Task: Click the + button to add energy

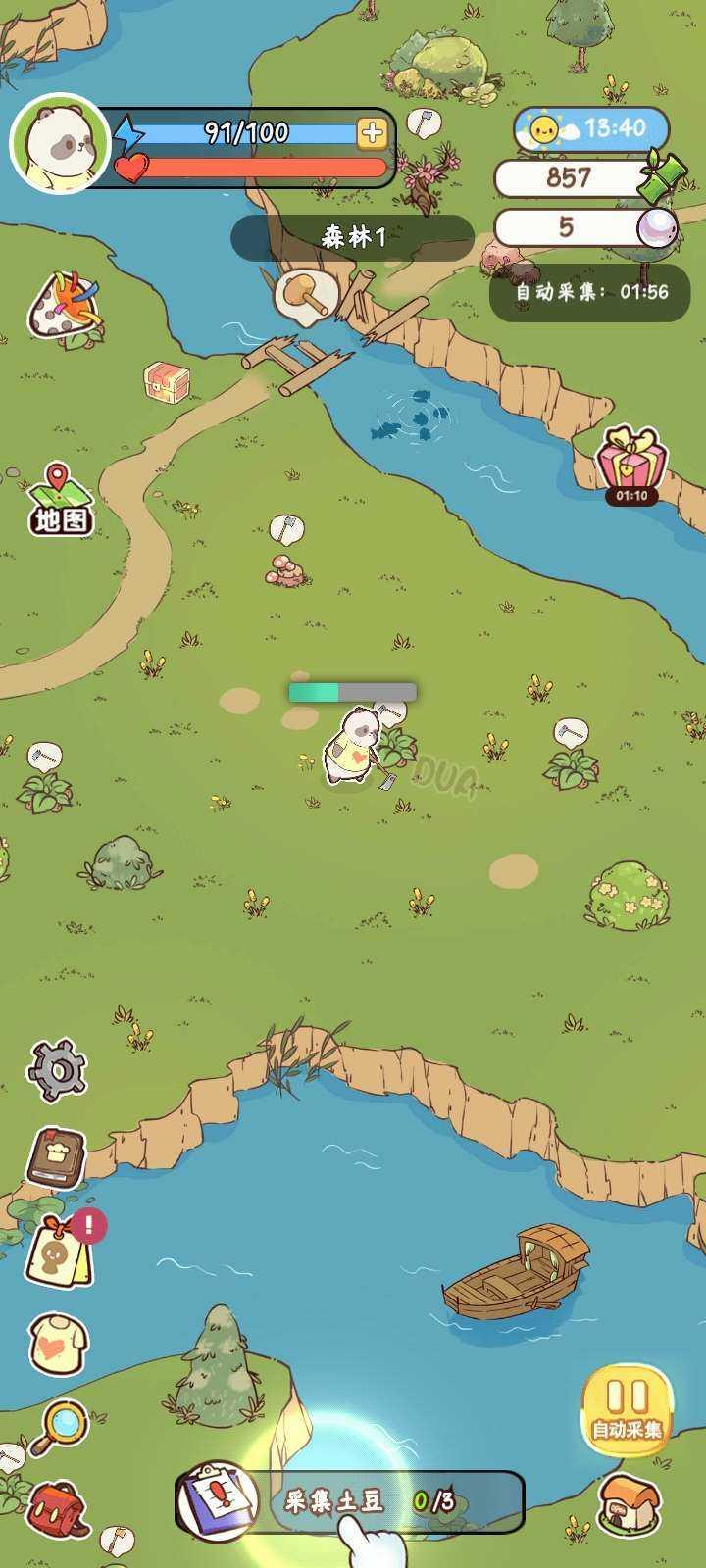Action: (x=371, y=132)
